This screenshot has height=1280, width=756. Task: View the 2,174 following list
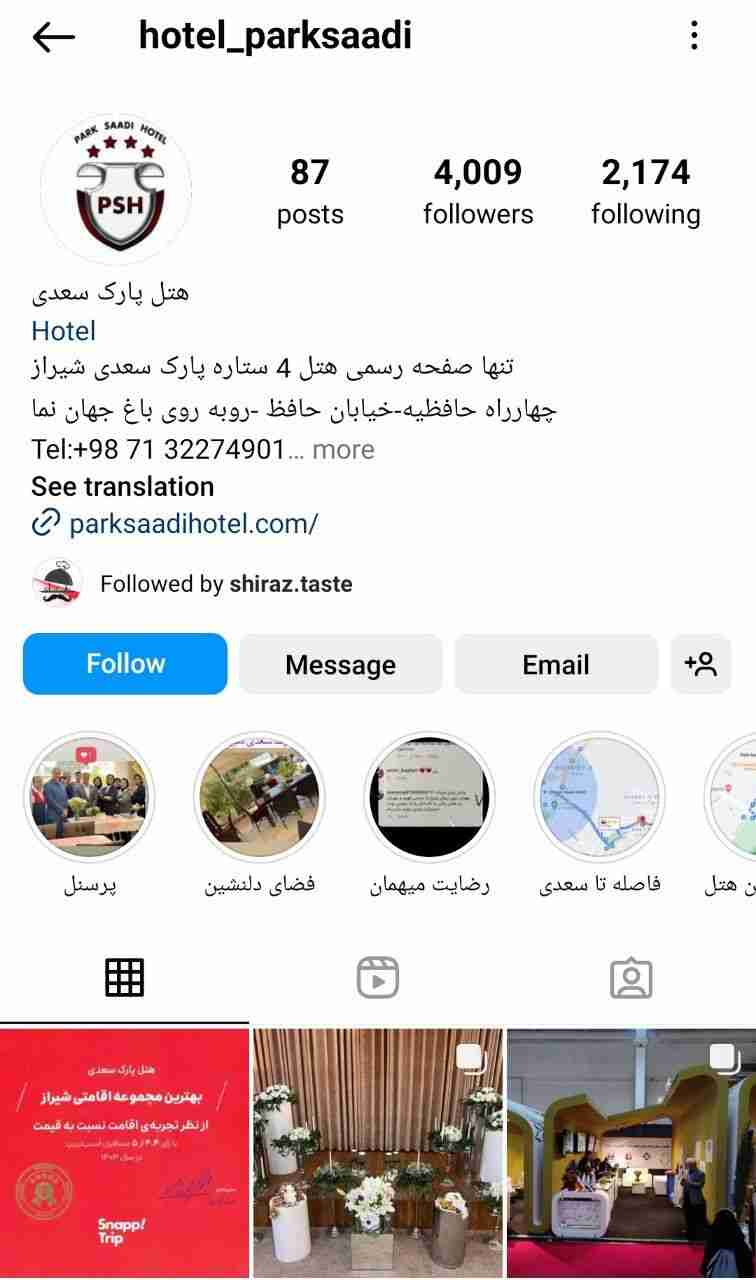(x=645, y=191)
